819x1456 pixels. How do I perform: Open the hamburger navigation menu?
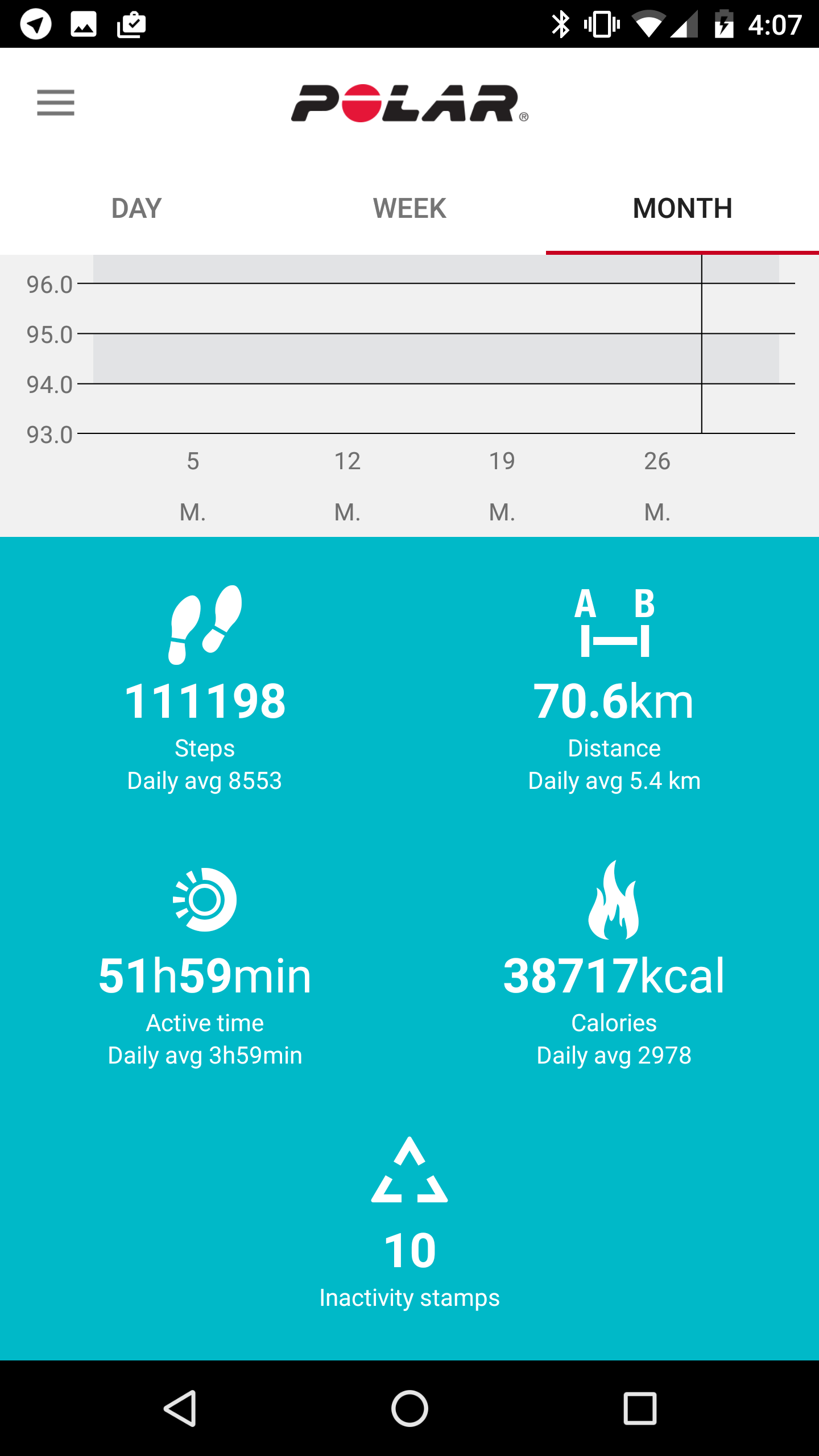56,103
